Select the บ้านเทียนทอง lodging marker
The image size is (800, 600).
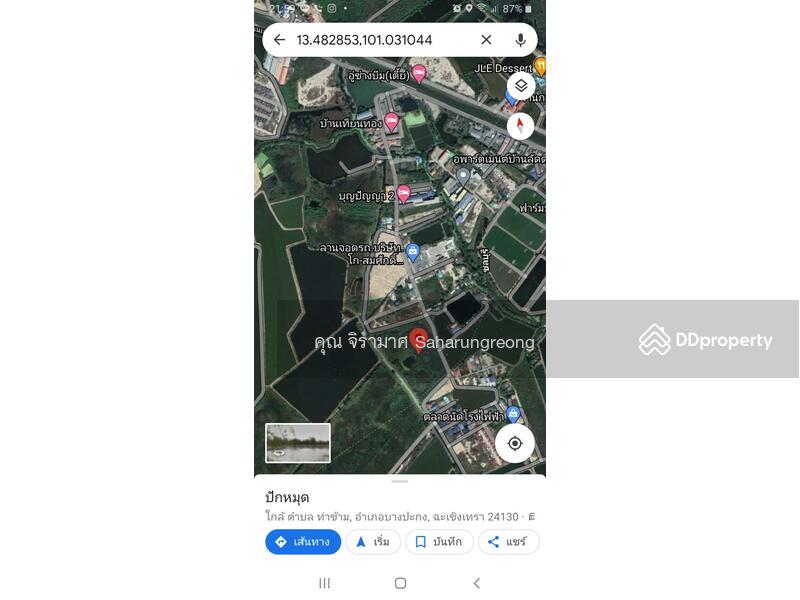coord(392,122)
